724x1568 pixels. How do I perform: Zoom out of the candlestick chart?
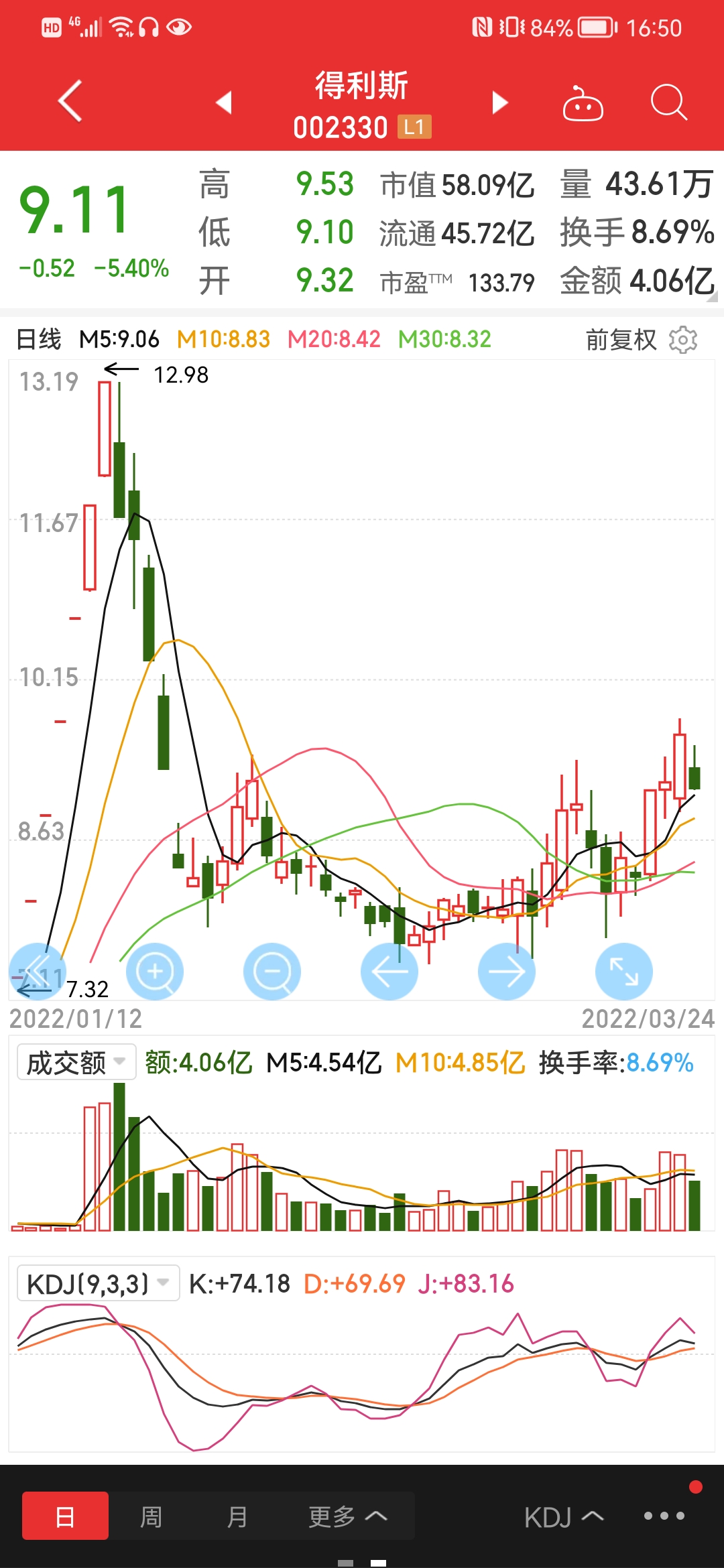272,972
